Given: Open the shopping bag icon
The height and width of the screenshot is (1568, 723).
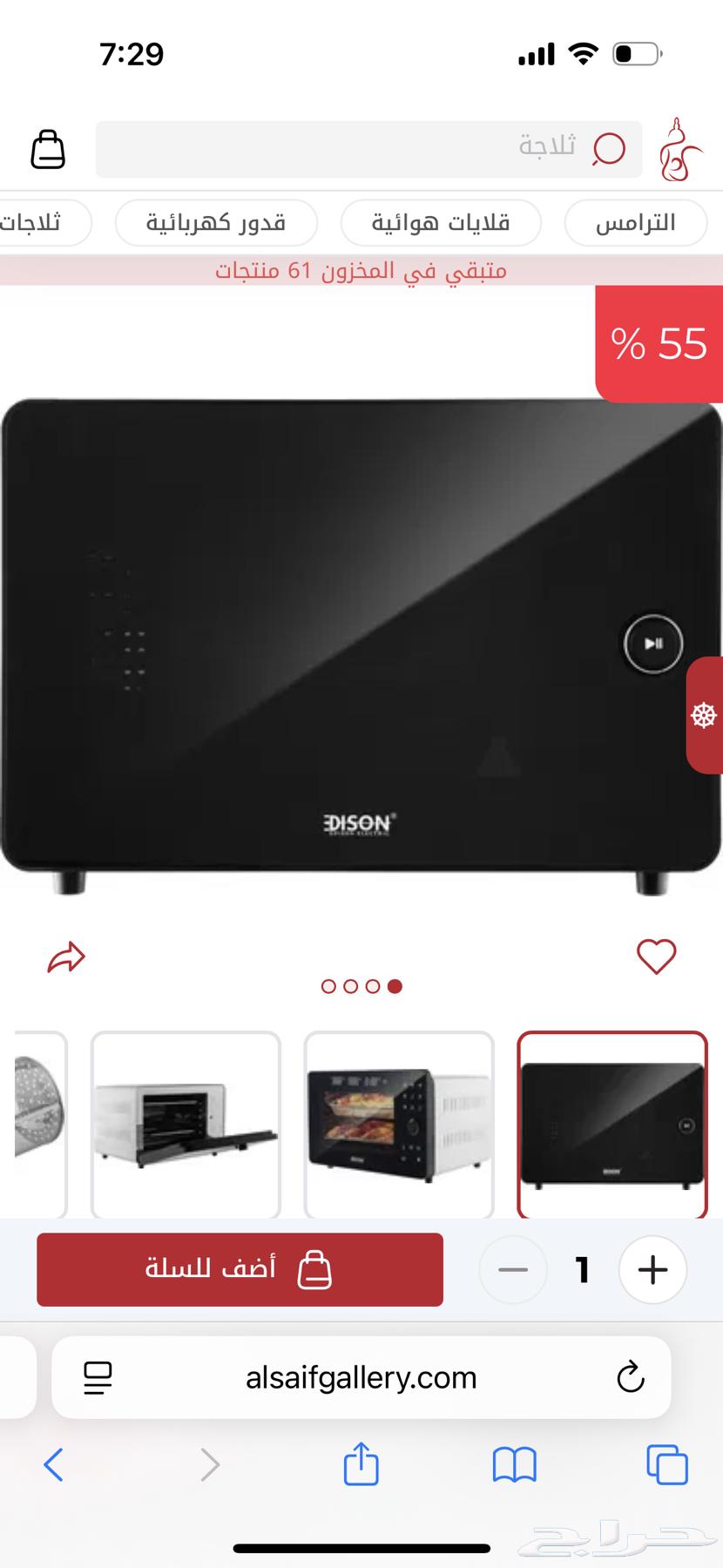Looking at the screenshot, I should 48,150.
